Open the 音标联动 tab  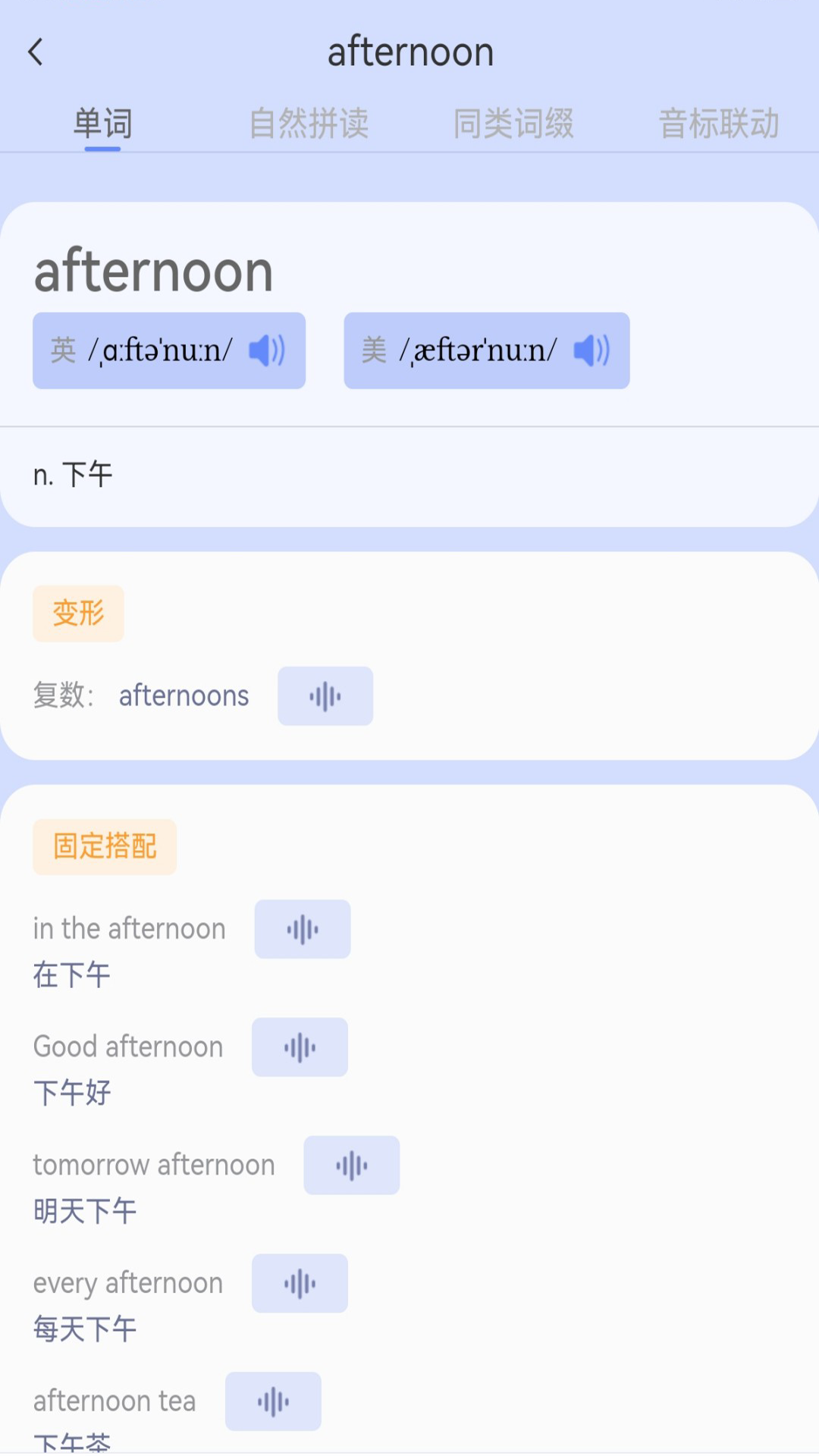pyautogui.click(x=719, y=123)
